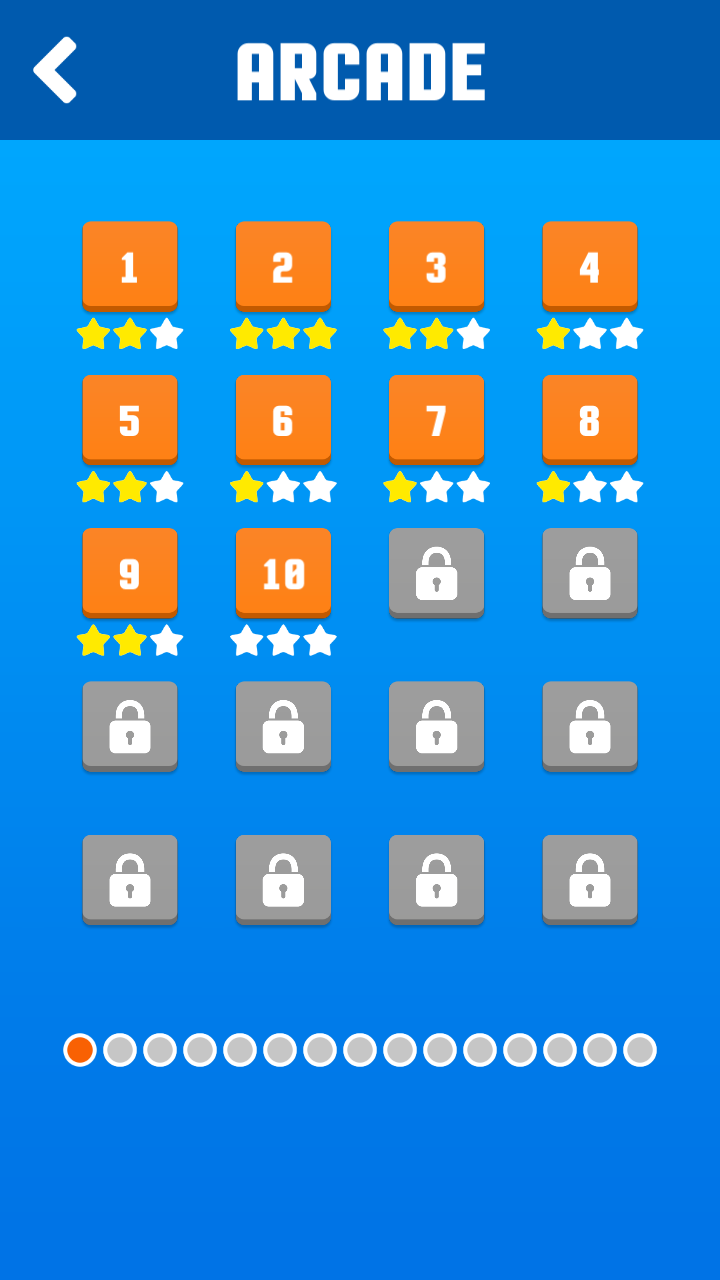The image size is (720, 1280).
Task: Replay level 9
Action: click(130, 573)
